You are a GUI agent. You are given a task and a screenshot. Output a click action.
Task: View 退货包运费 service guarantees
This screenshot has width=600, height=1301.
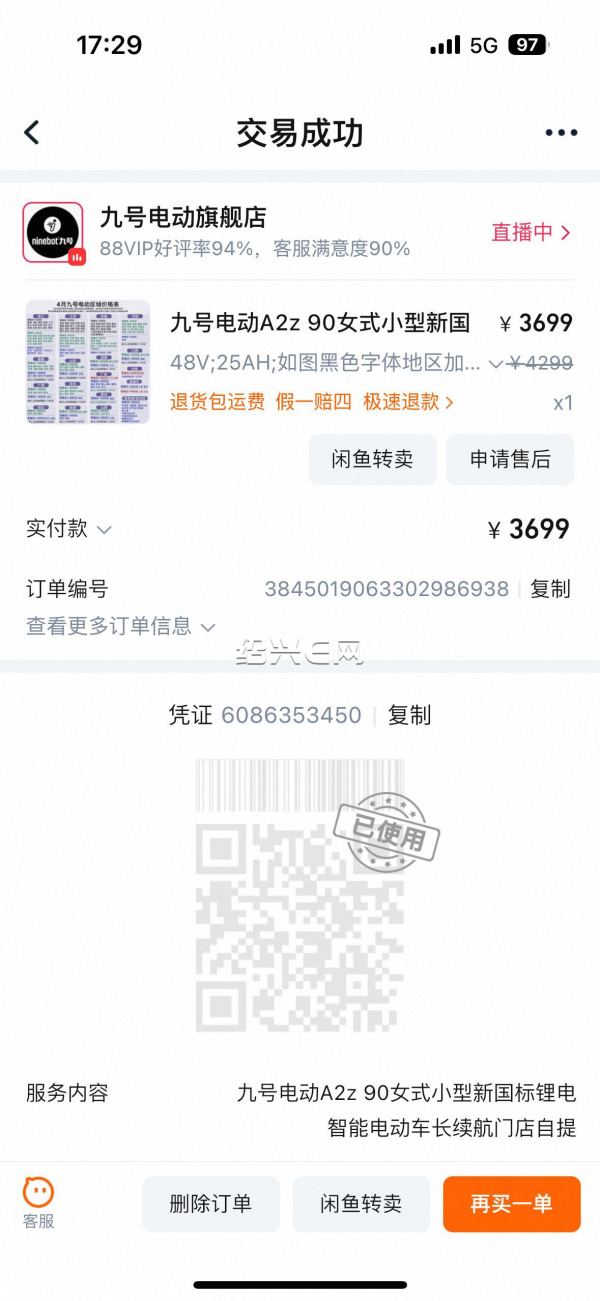pos(311,402)
